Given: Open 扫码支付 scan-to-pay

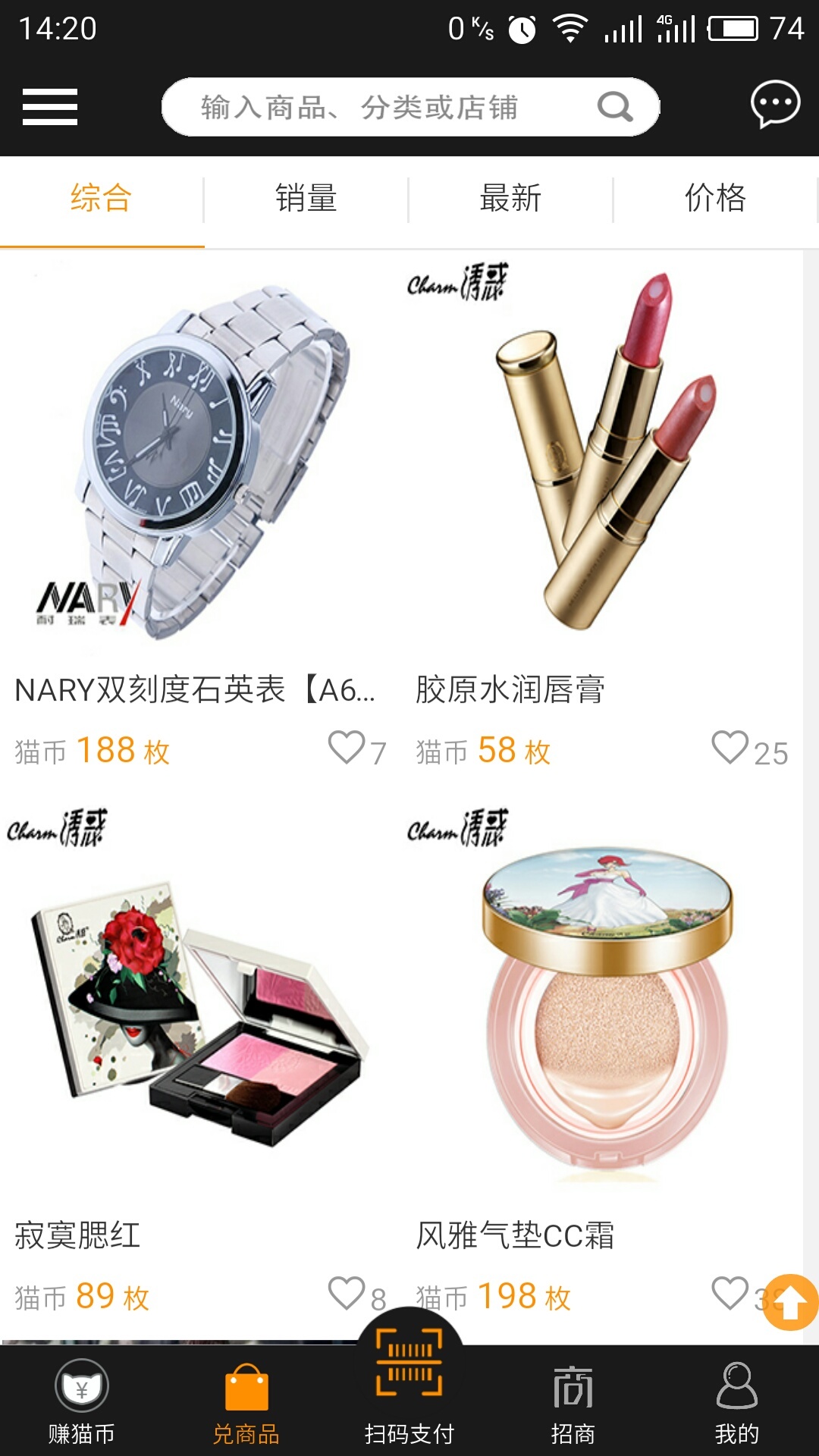Looking at the screenshot, I should (409, 1388).
